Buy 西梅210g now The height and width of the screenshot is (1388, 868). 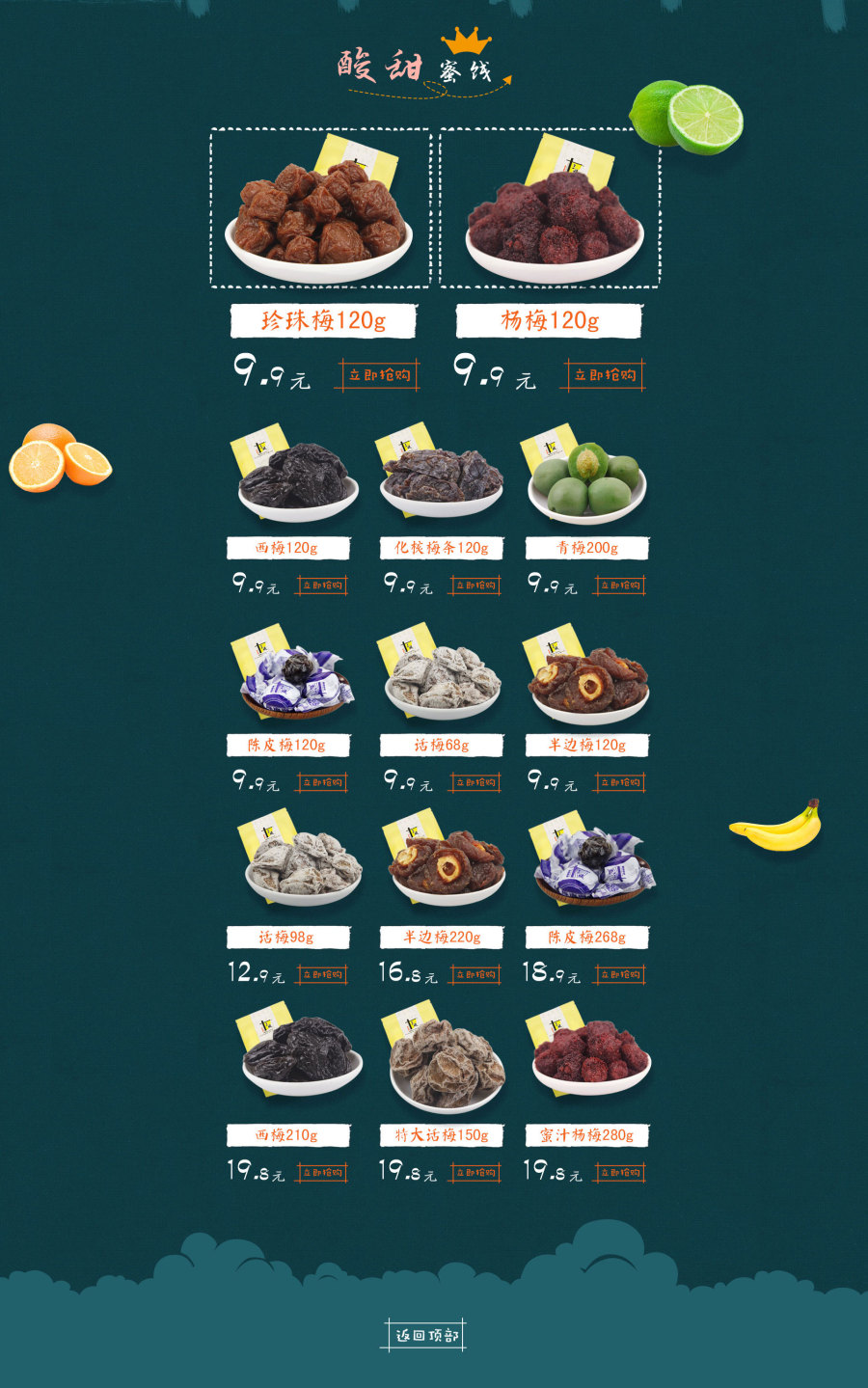tap(322, 1173)
